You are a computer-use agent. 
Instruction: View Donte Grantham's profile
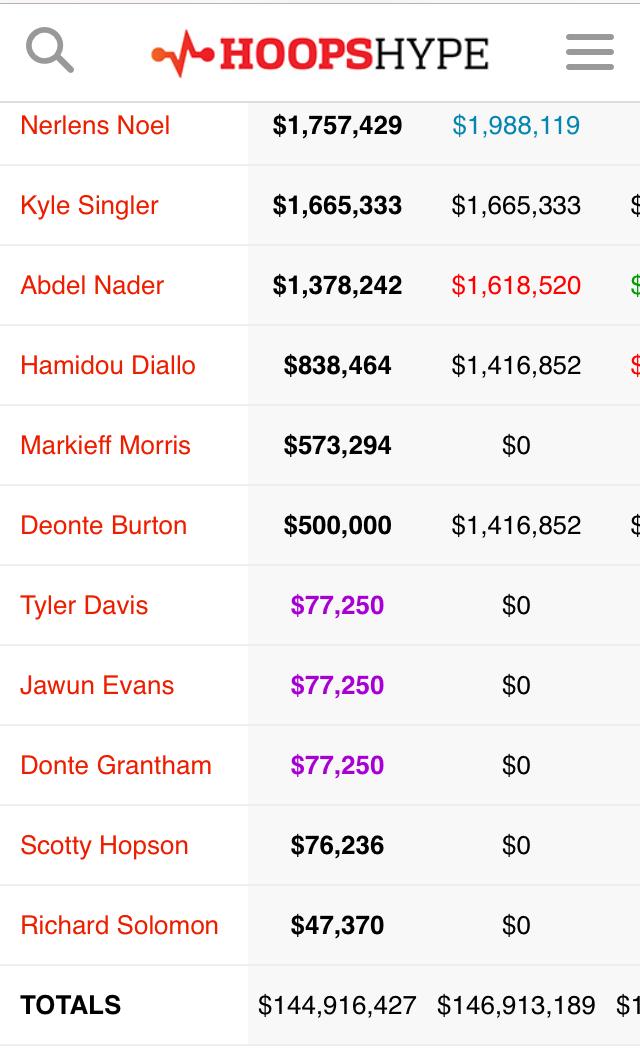coord(116,765)
